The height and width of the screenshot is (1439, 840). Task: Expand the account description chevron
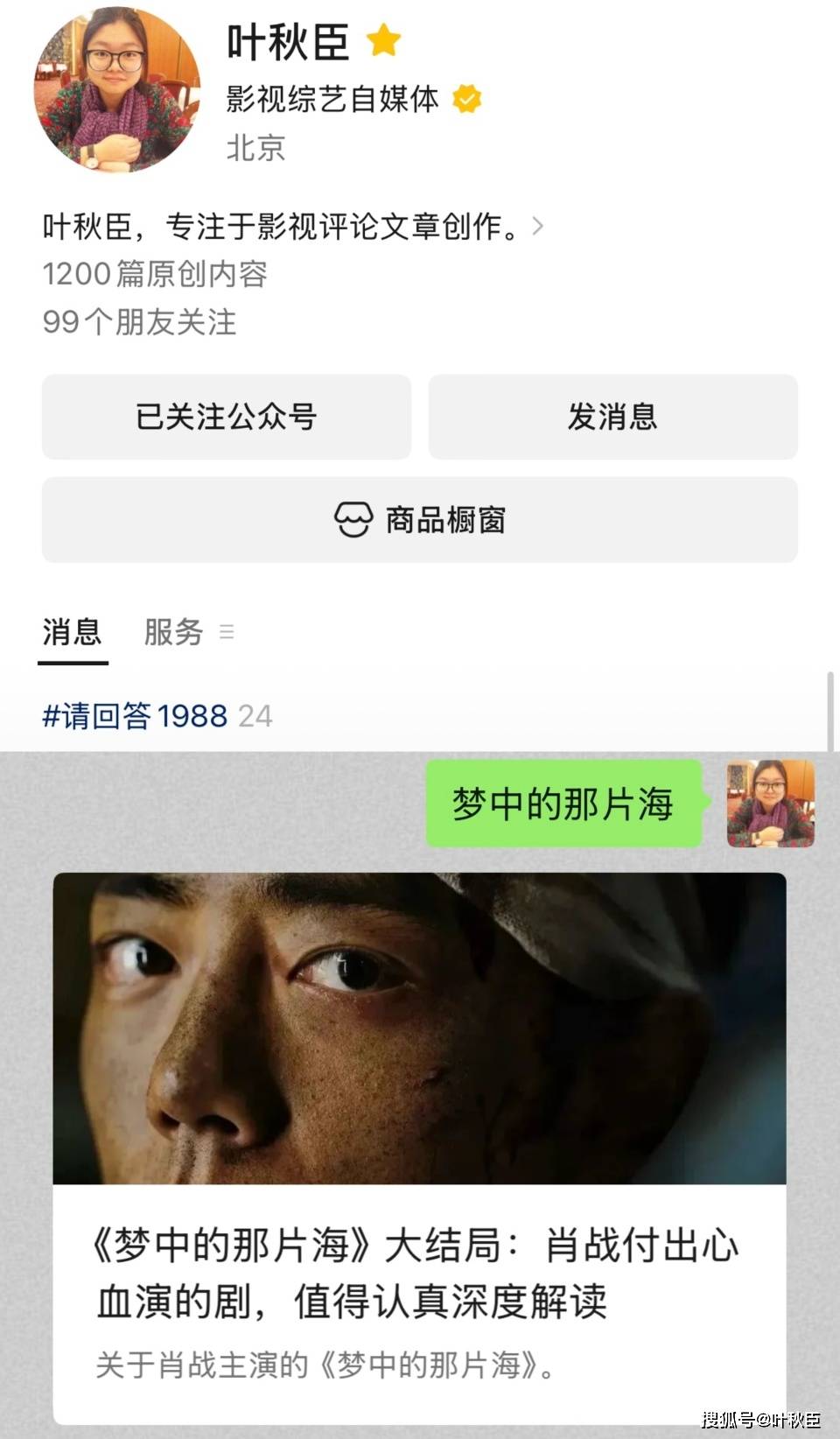coord(538,227)
